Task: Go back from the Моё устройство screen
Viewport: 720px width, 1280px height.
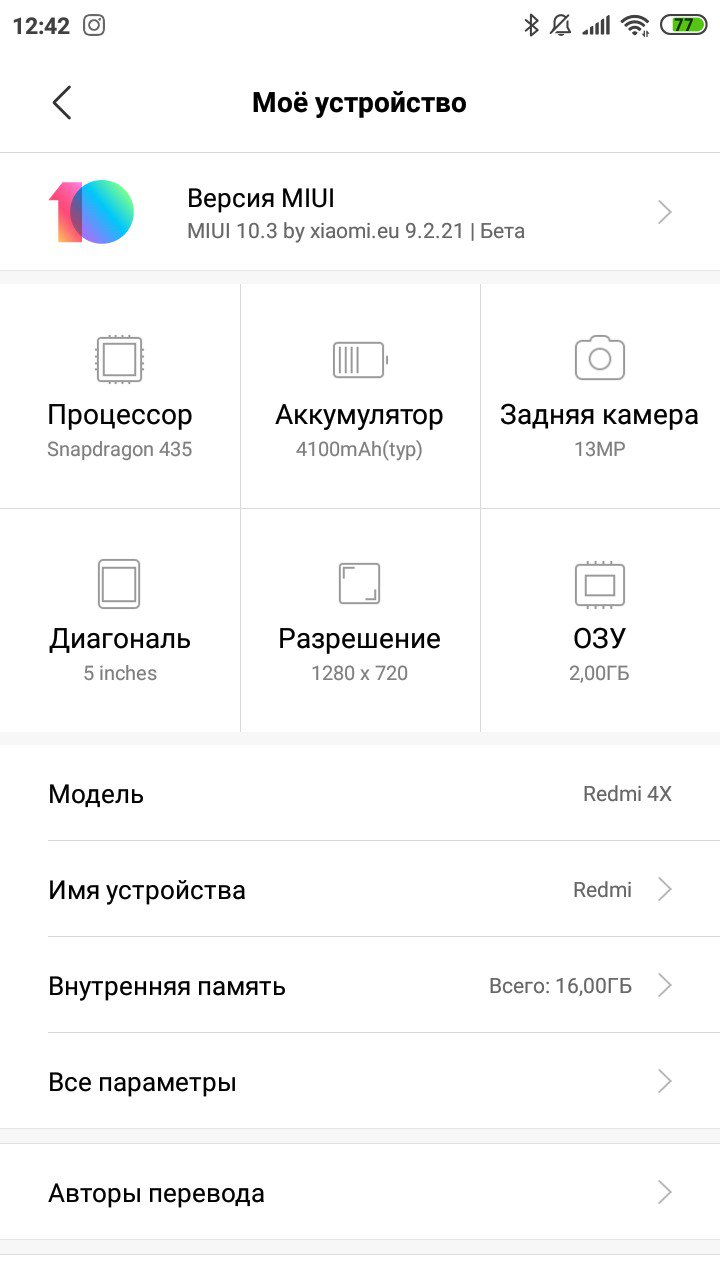Action: 62,102
